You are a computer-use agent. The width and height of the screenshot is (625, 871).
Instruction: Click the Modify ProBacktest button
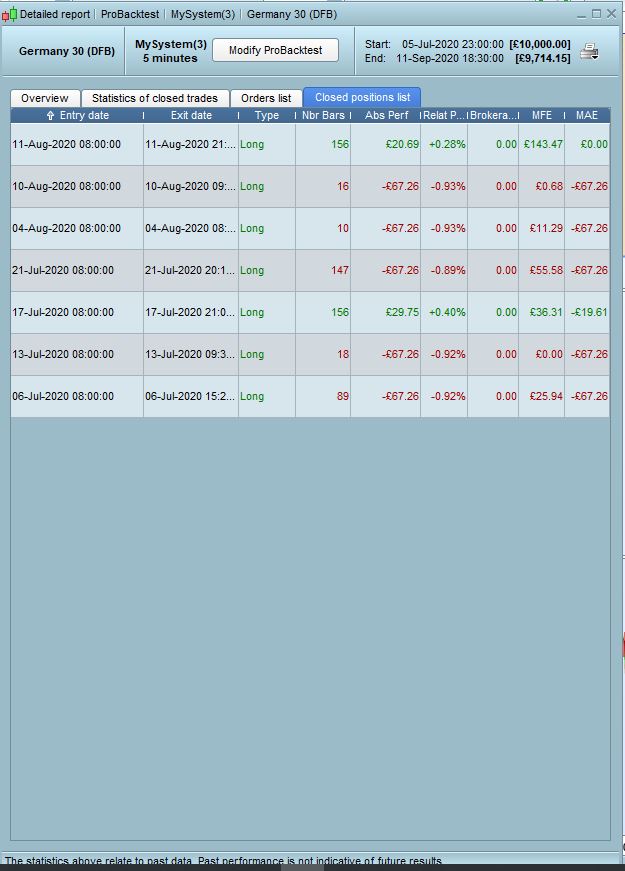click(x=275, y=50)
